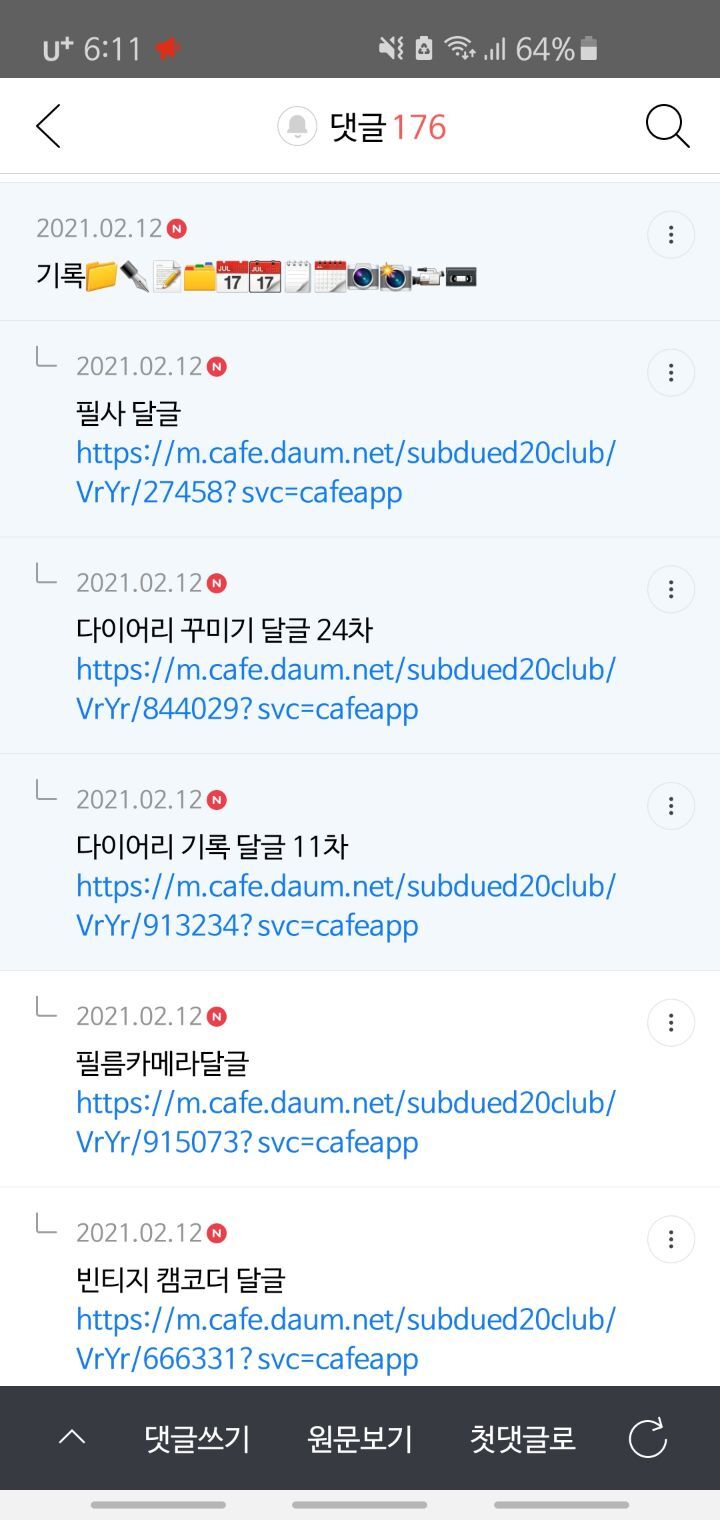The width and height of the screenshot is (720, 1520).
Task: Visit the 필름카메라달글 link
Action: point(345,1122)
